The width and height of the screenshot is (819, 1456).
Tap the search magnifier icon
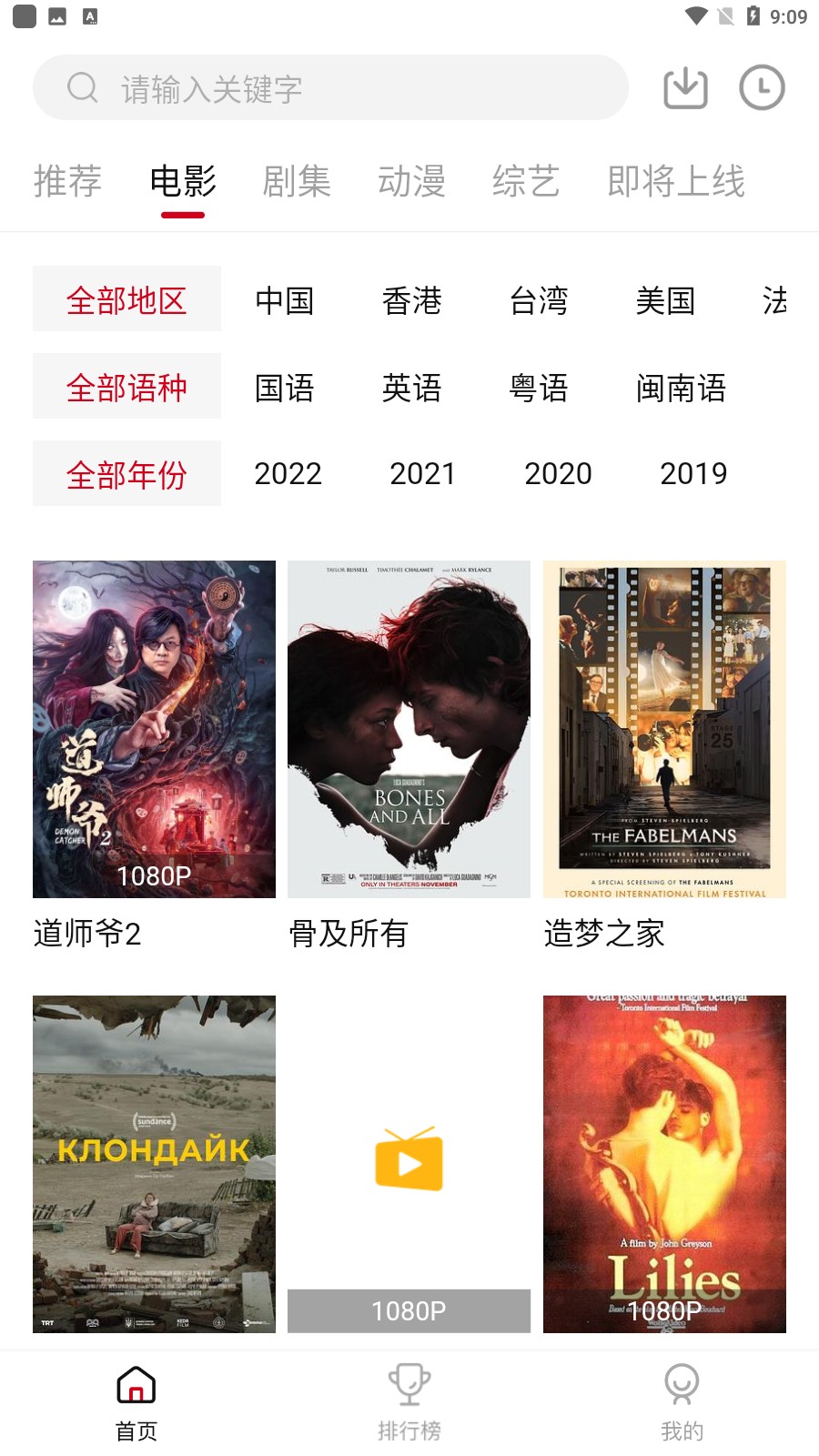pyautogui.click(x=83, y=87)
